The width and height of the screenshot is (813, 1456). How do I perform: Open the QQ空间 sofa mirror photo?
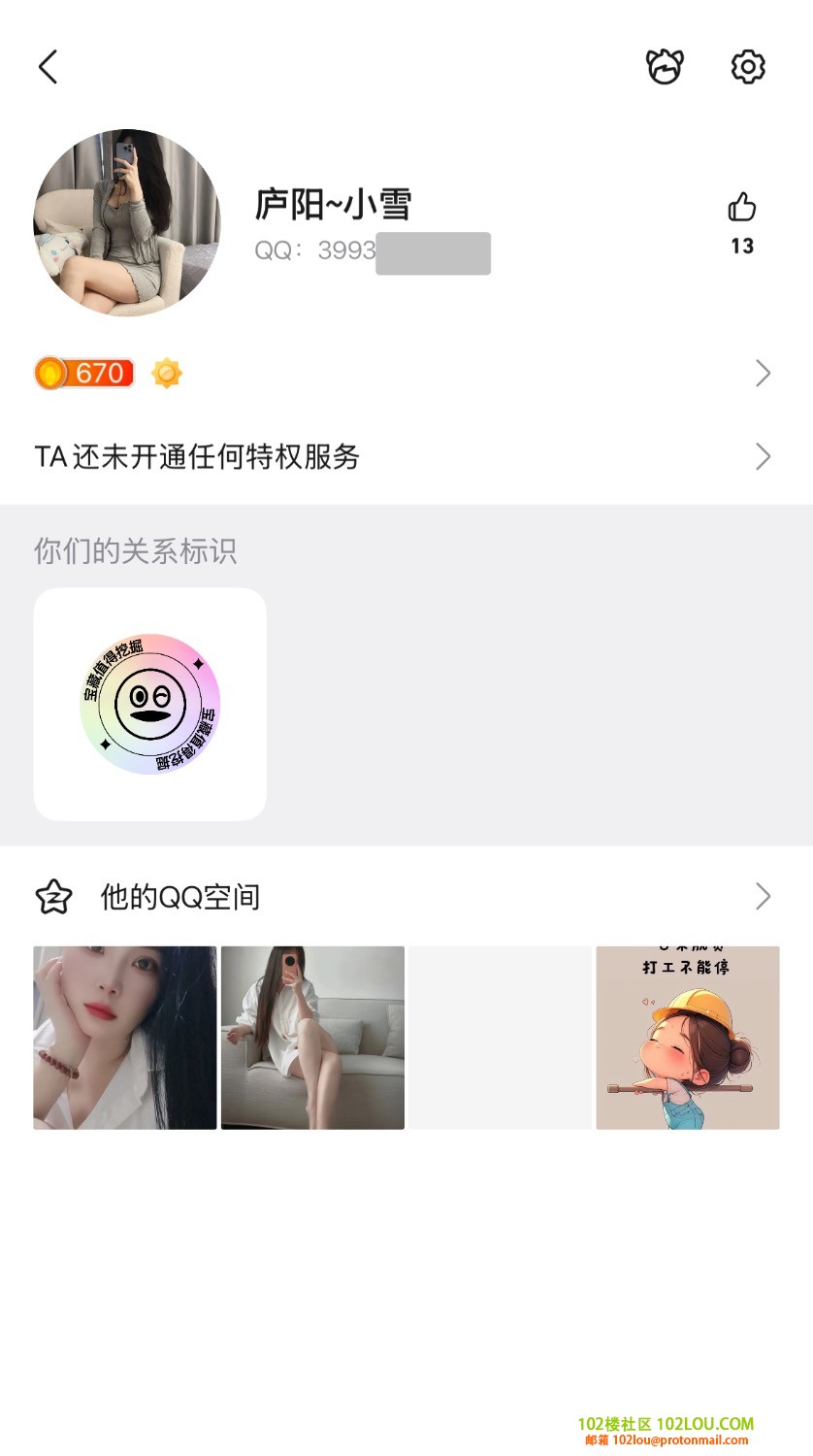coord(312,1038)
